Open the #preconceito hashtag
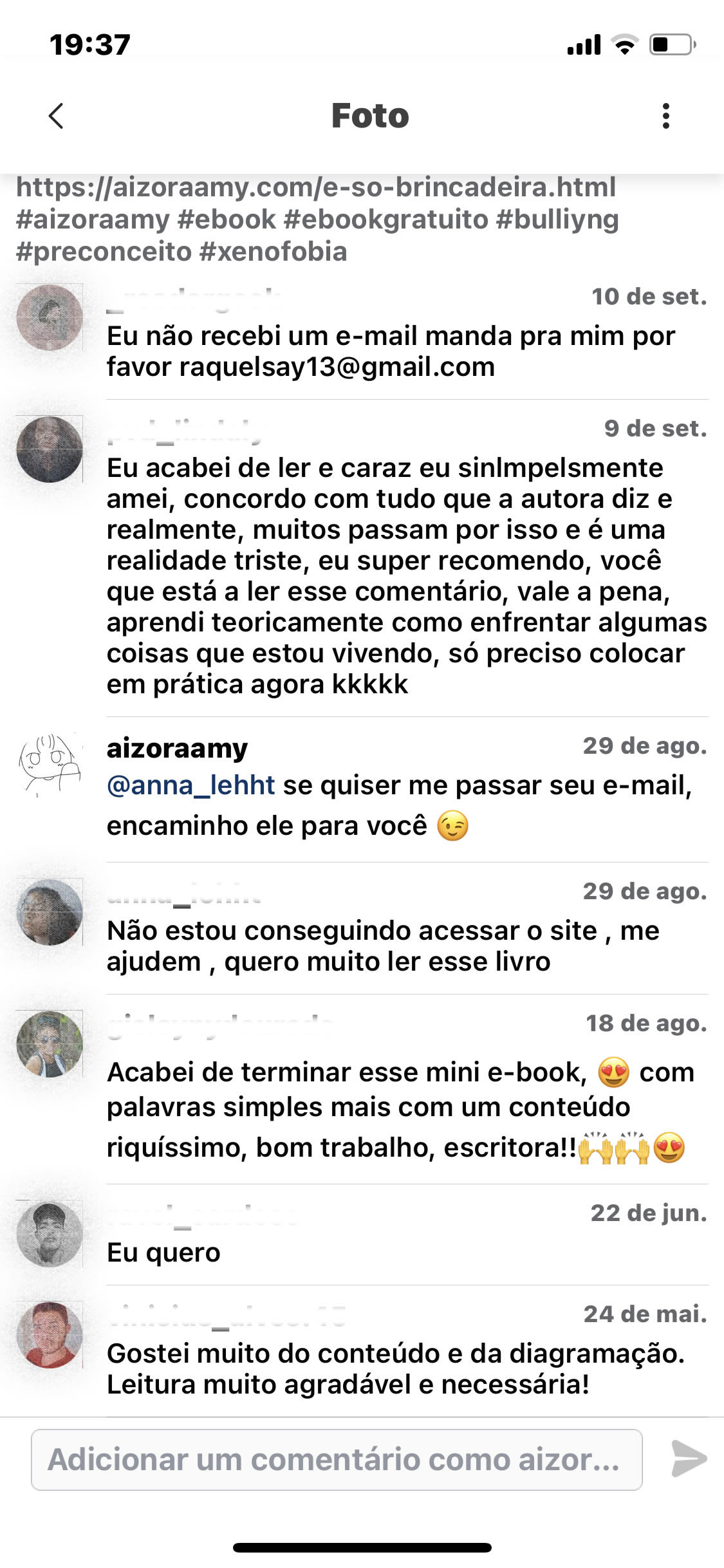The image size is (724, 1568). [x=104, y=252]
